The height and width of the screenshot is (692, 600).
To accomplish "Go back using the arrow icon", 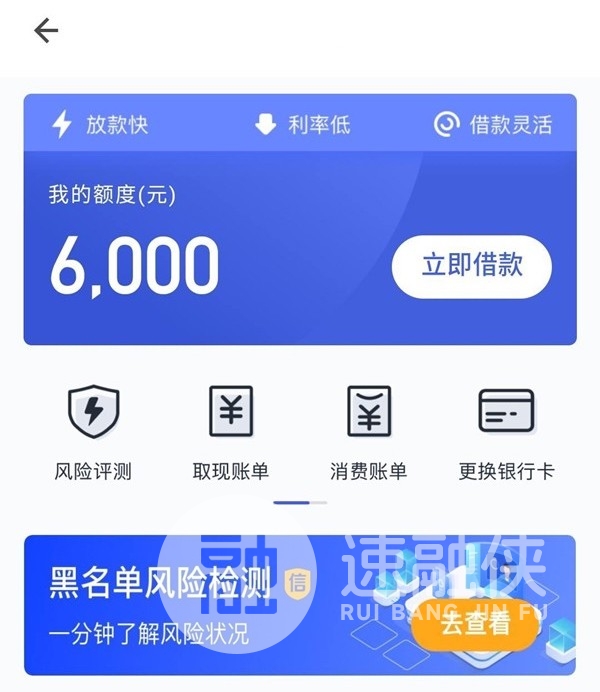I will (46, 31).
